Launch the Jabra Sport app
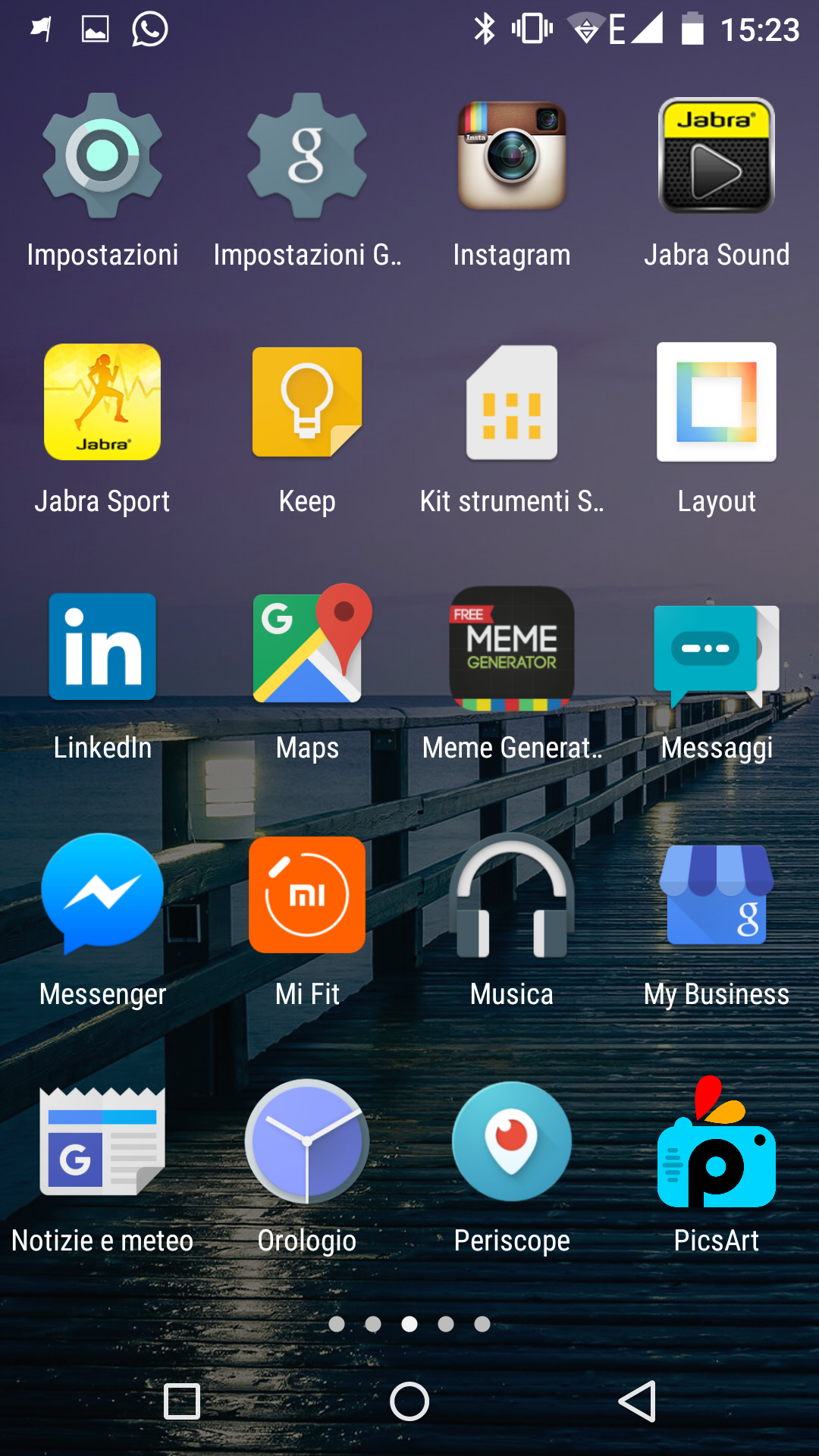 coord(102,402)
